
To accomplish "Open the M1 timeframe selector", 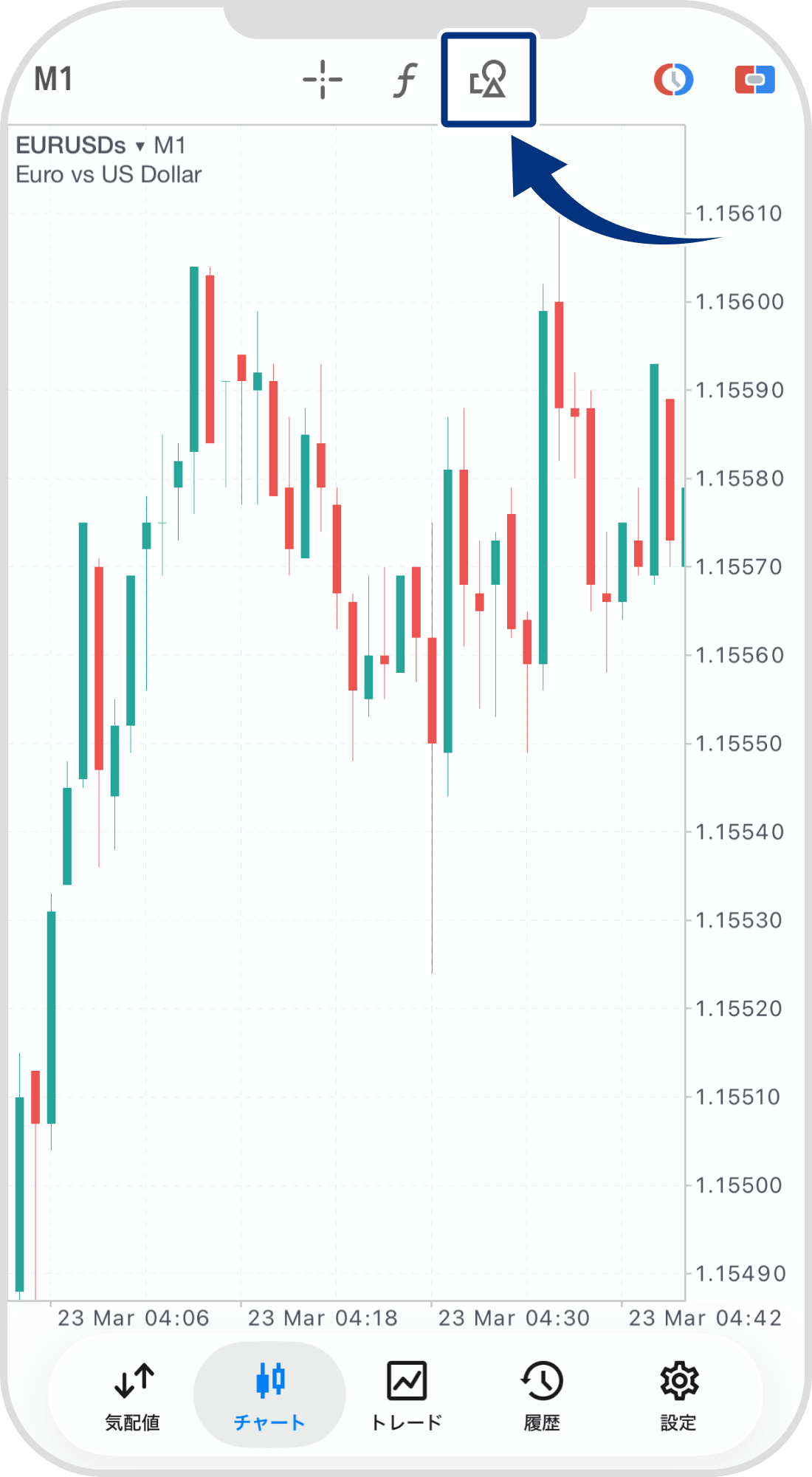I will coord(54,79).
